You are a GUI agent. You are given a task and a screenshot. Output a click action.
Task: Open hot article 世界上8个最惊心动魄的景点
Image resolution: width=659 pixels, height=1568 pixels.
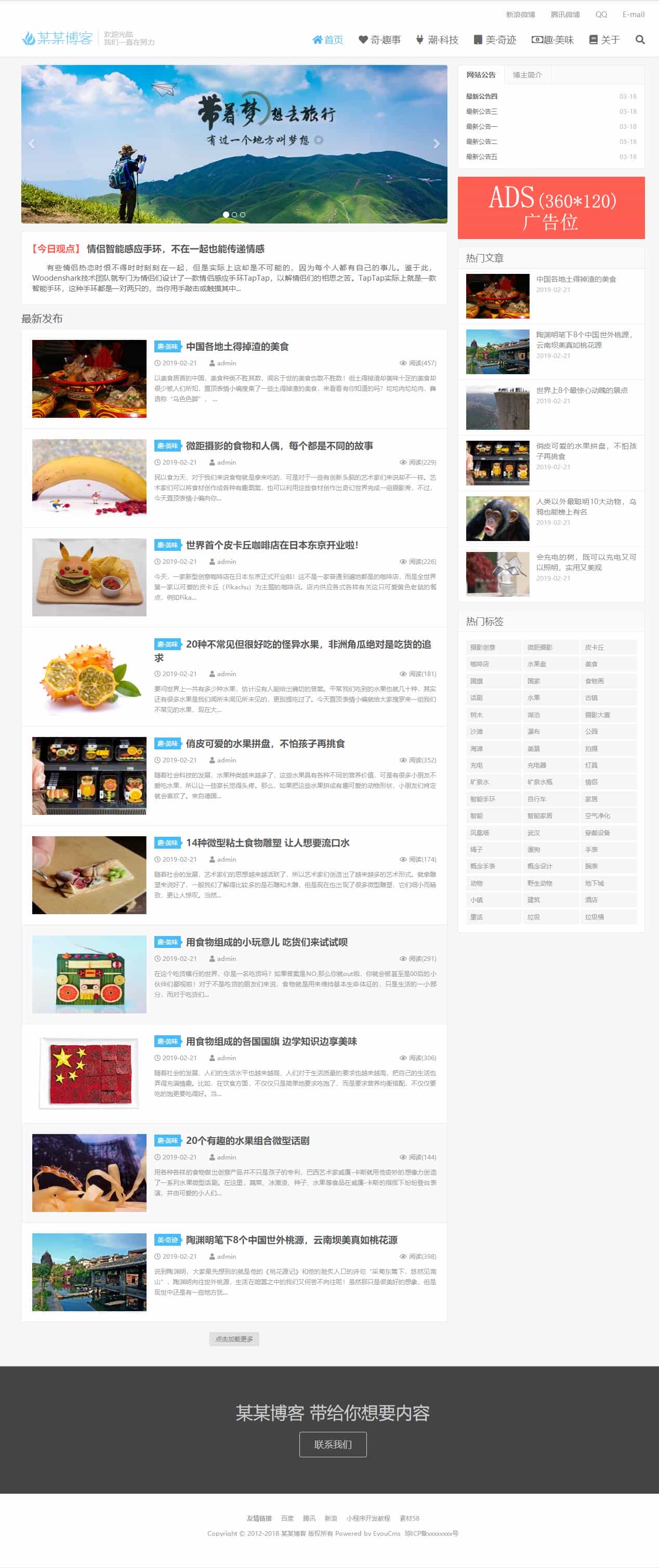coord(581,390)
